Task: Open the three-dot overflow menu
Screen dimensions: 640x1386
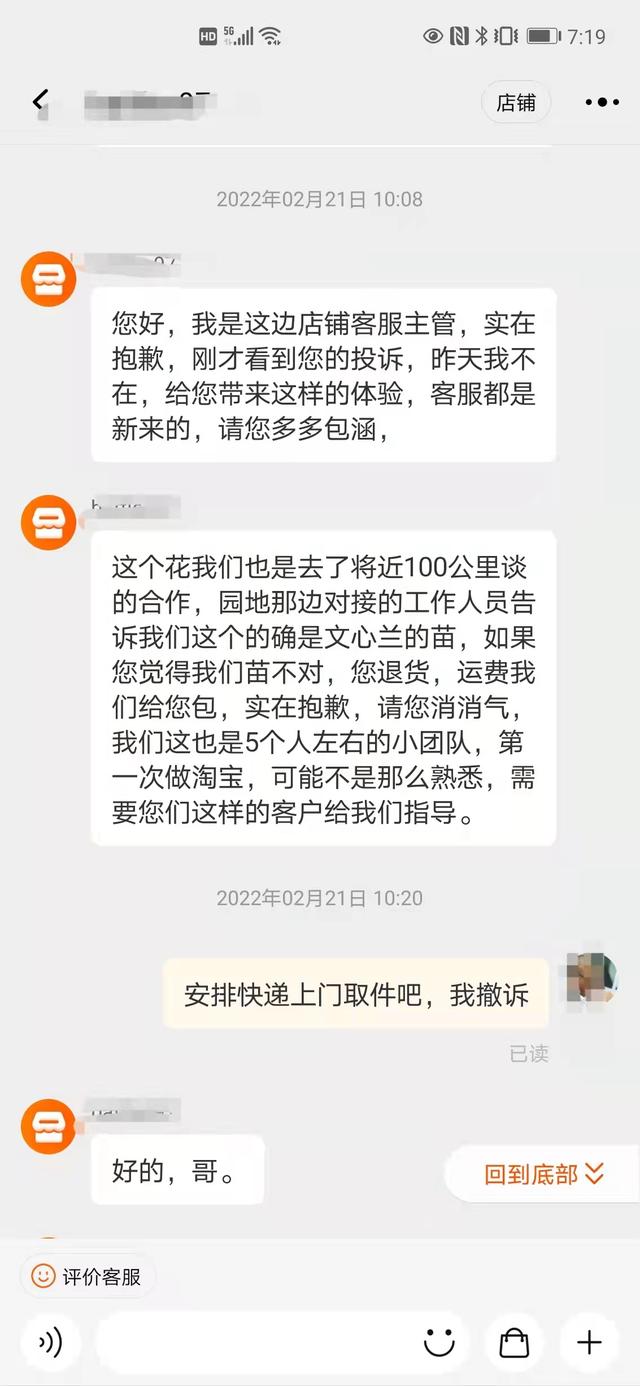Action: coord(602,102)
